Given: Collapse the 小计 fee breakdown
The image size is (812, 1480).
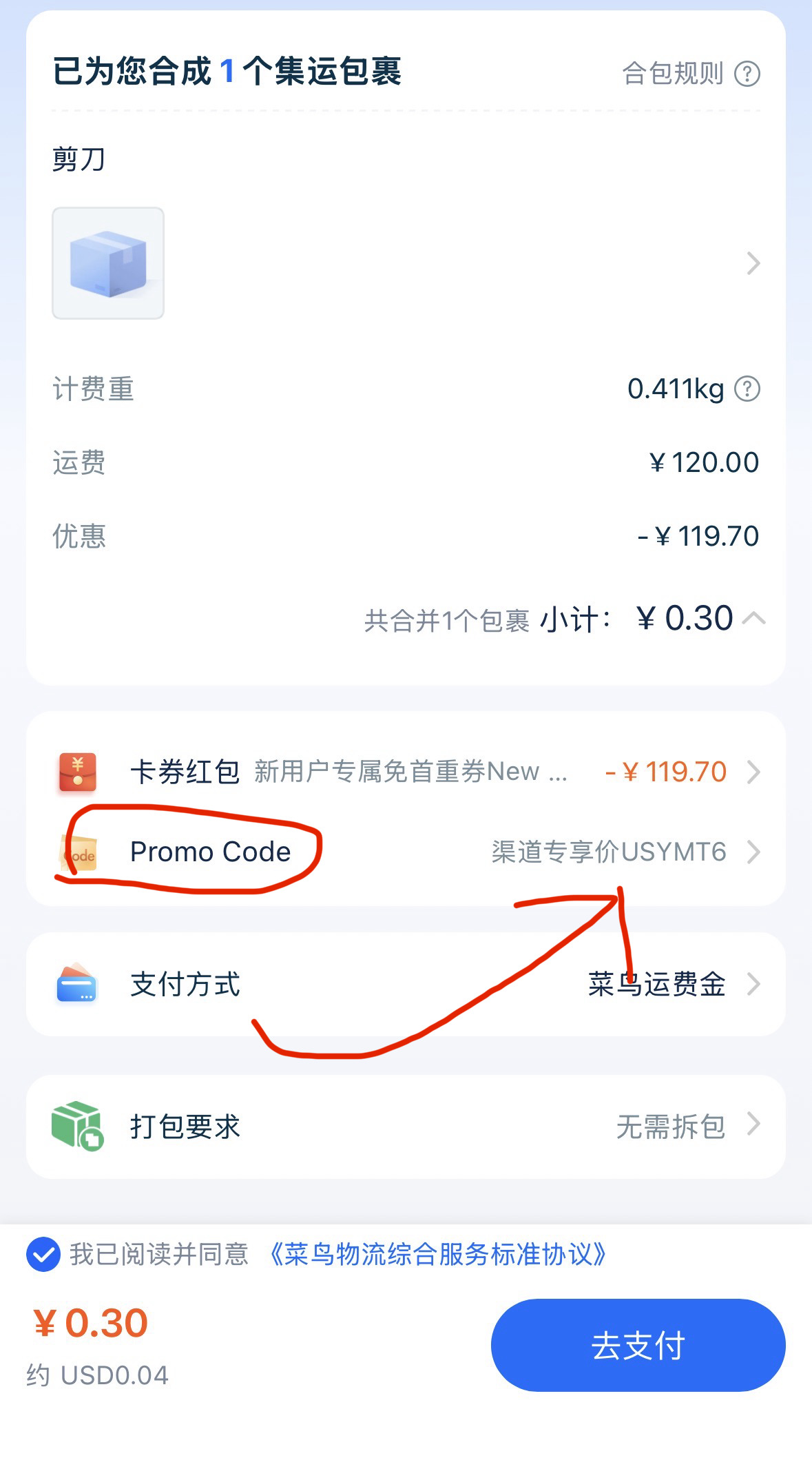Looking at the screenshot, I should coord(754,618).
